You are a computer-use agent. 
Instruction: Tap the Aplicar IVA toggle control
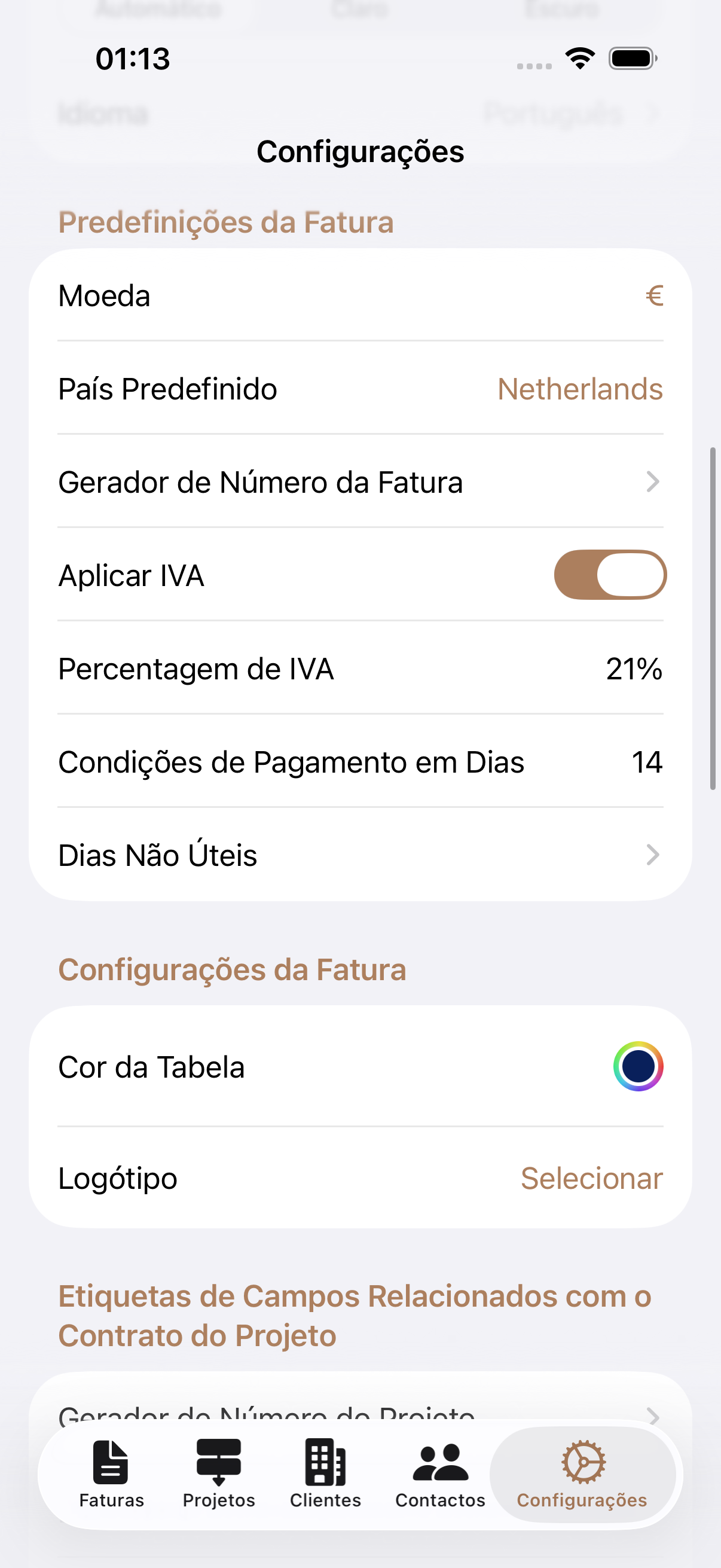tap(610, 574)
